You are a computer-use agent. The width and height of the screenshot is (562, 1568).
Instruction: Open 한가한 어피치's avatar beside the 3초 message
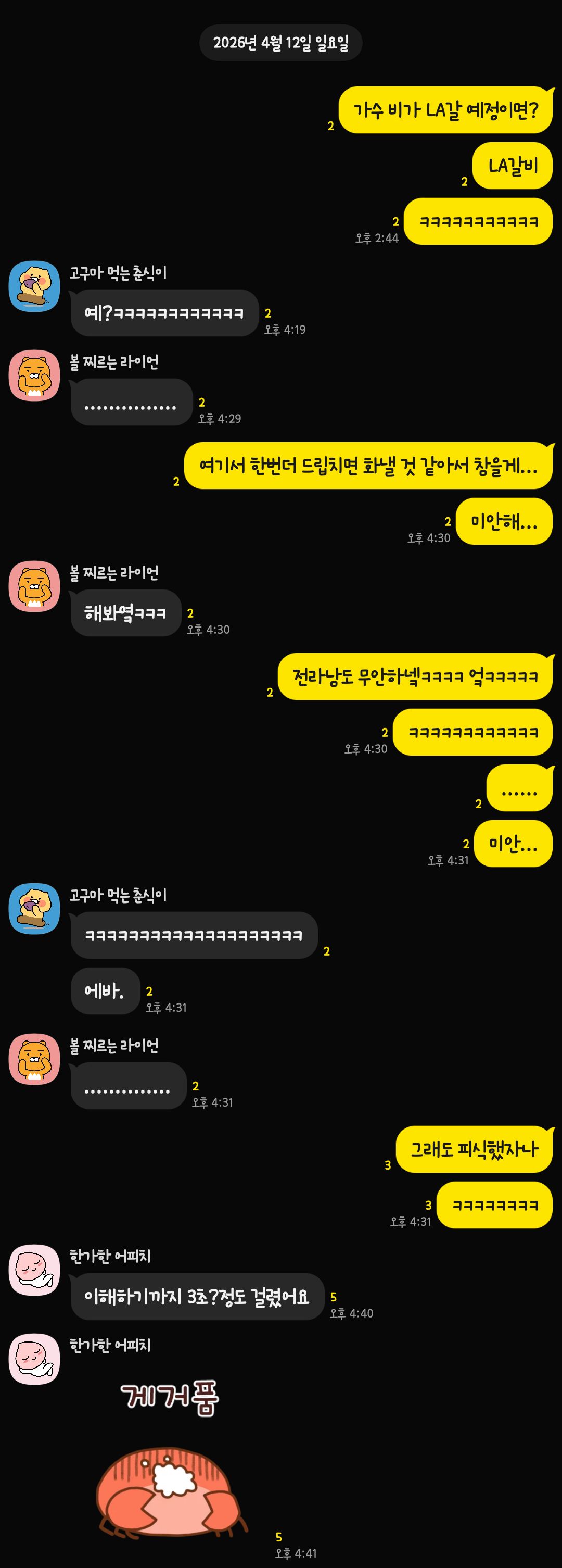[x=34, y=1270]
